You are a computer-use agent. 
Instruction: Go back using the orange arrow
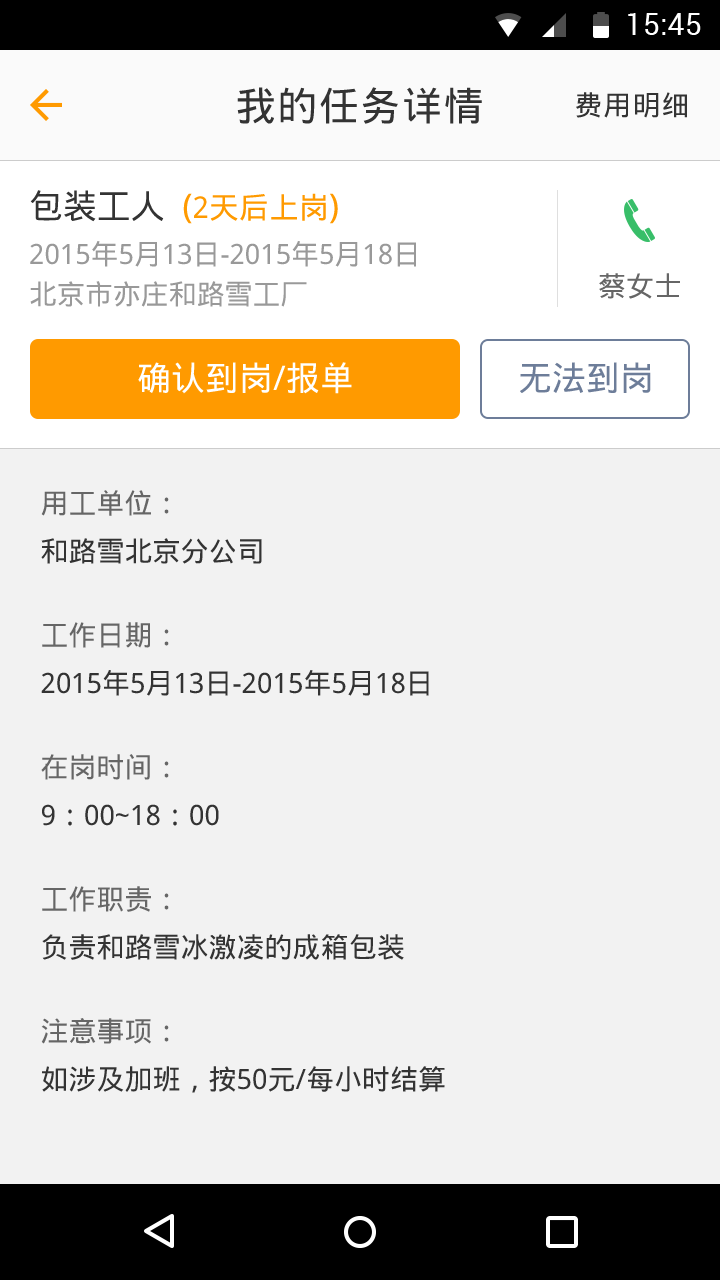[x=46, y=105]
